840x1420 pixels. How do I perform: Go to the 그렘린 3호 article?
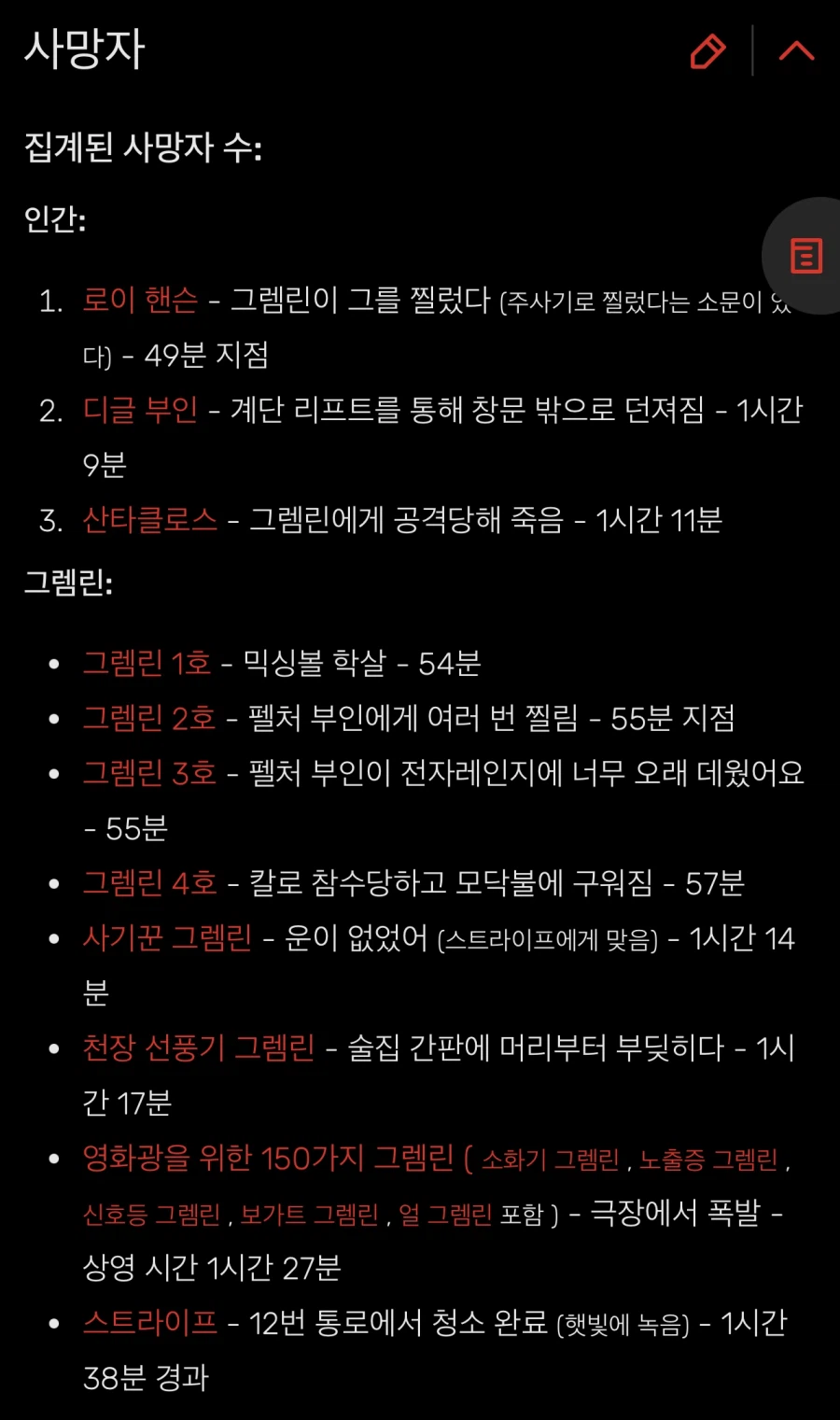tap(149, 773)
